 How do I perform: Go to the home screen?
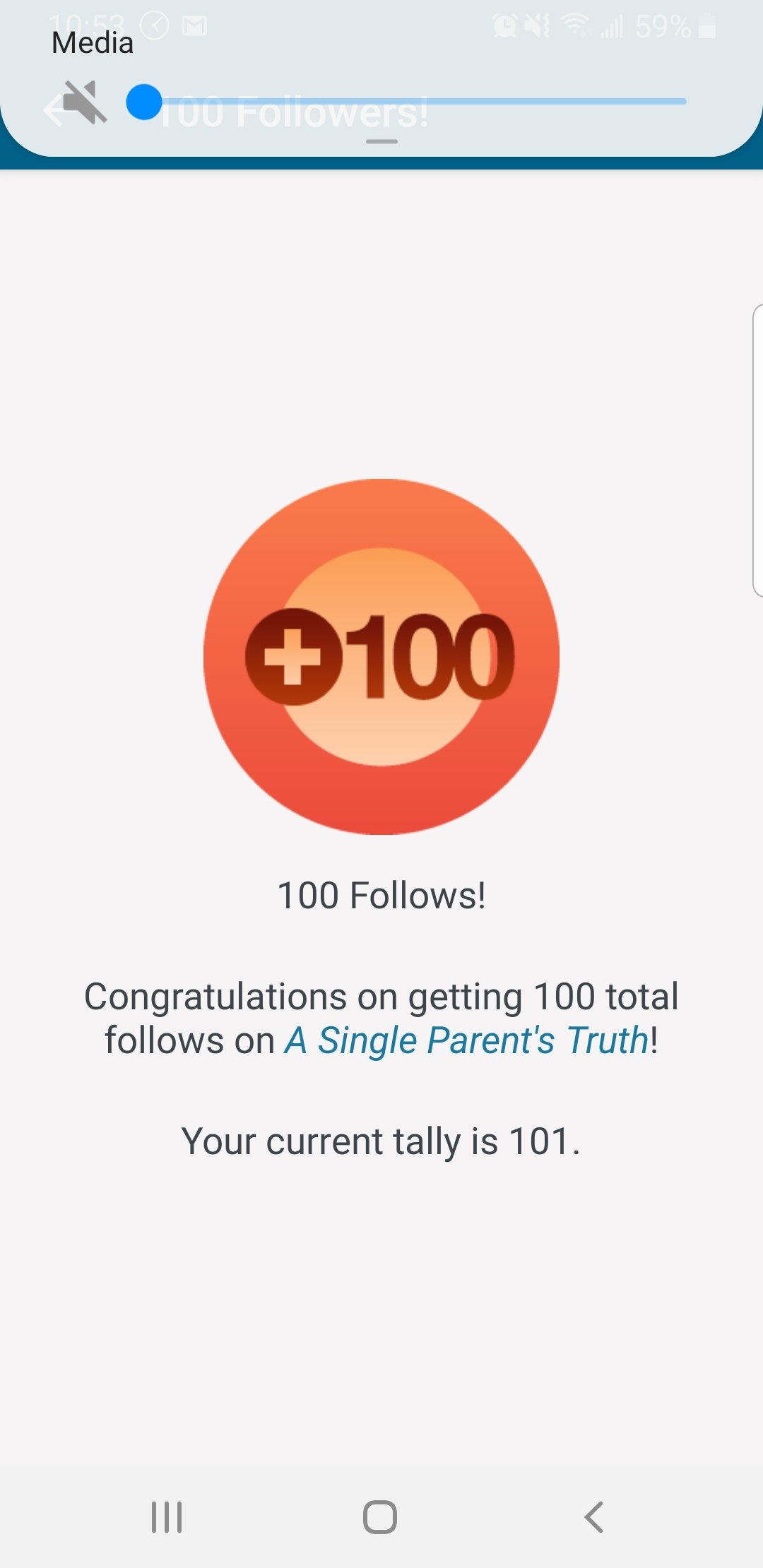[x=380, y=1516]
